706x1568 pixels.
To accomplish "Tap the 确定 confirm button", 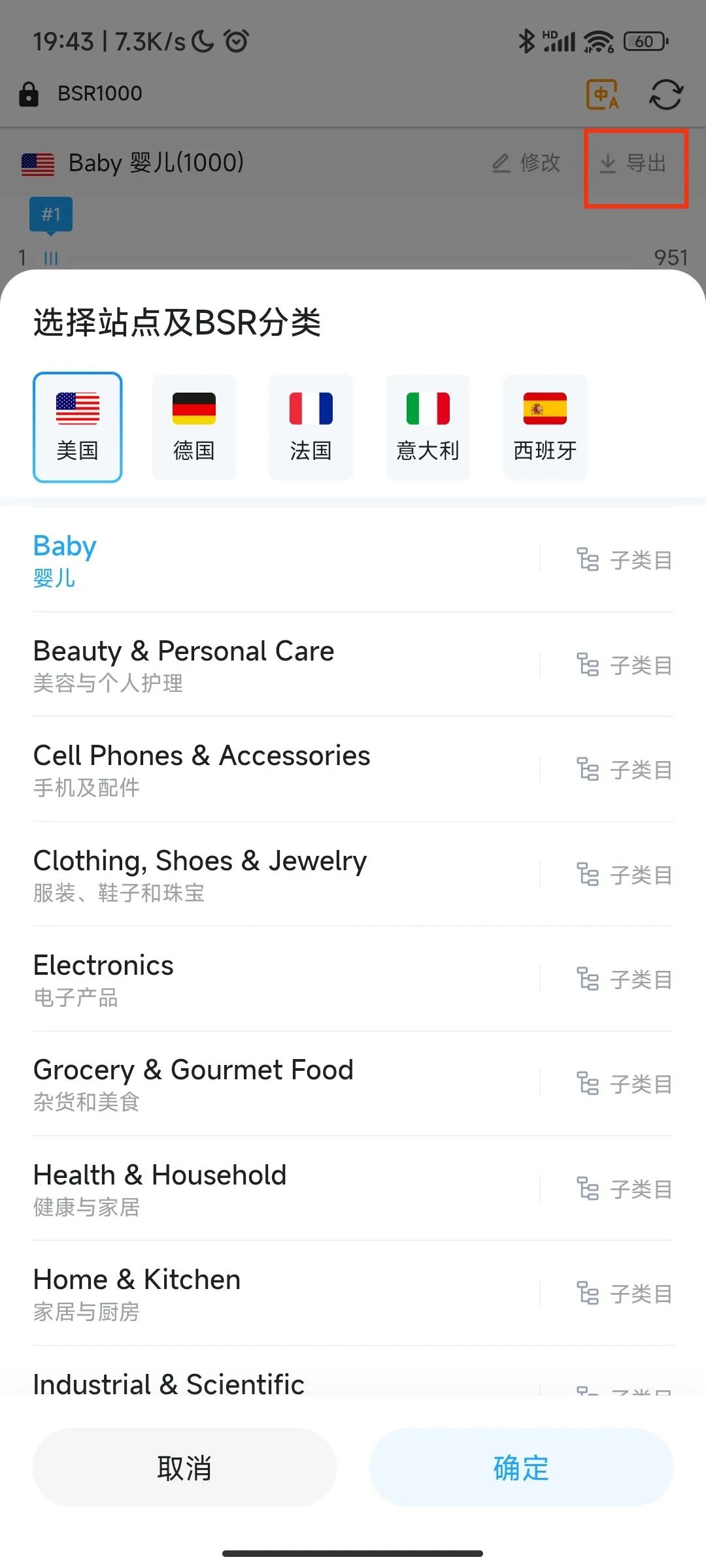I will click(x=520, y=1467).
